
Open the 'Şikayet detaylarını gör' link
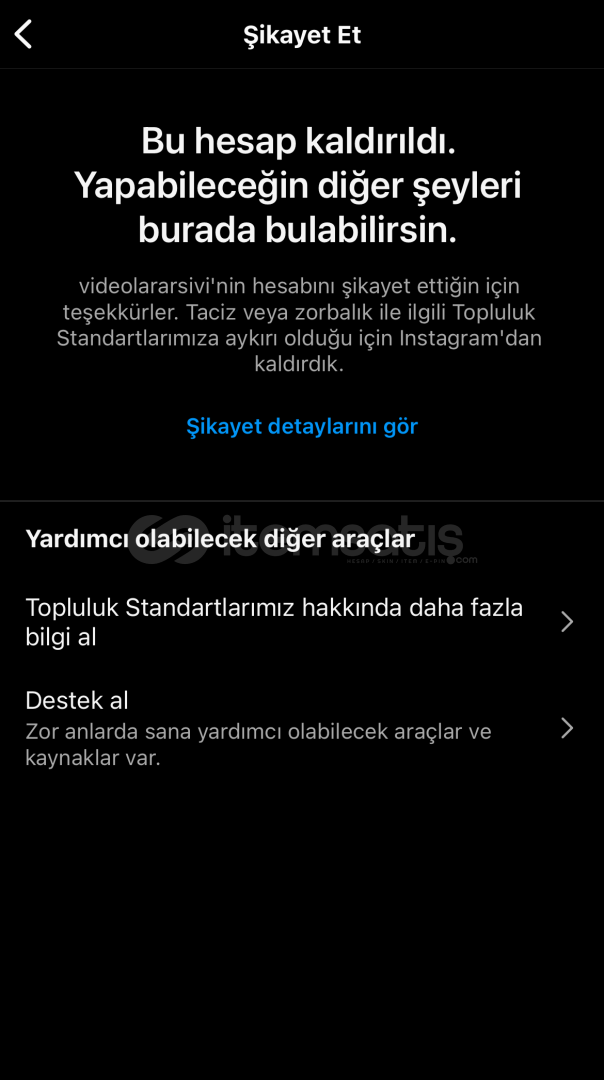coord(302,426)
